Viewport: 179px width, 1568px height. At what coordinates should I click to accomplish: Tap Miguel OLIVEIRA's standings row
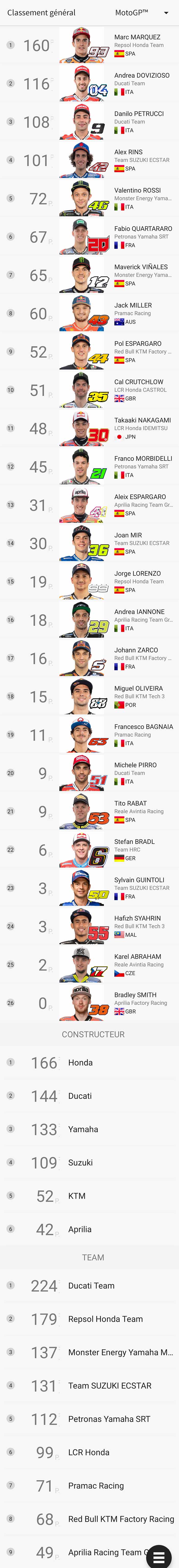[89, 697]
